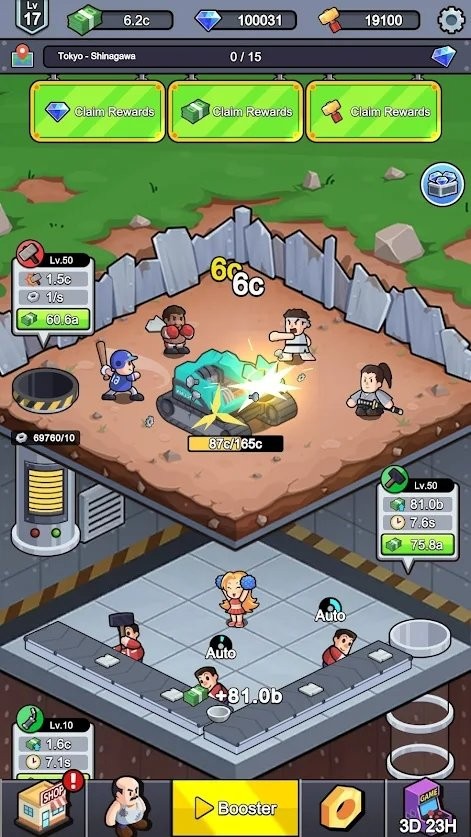The height and width of the screenshot is (837, 471).
Task: Claim the hammer rewards
Action: tap(374, 112)
